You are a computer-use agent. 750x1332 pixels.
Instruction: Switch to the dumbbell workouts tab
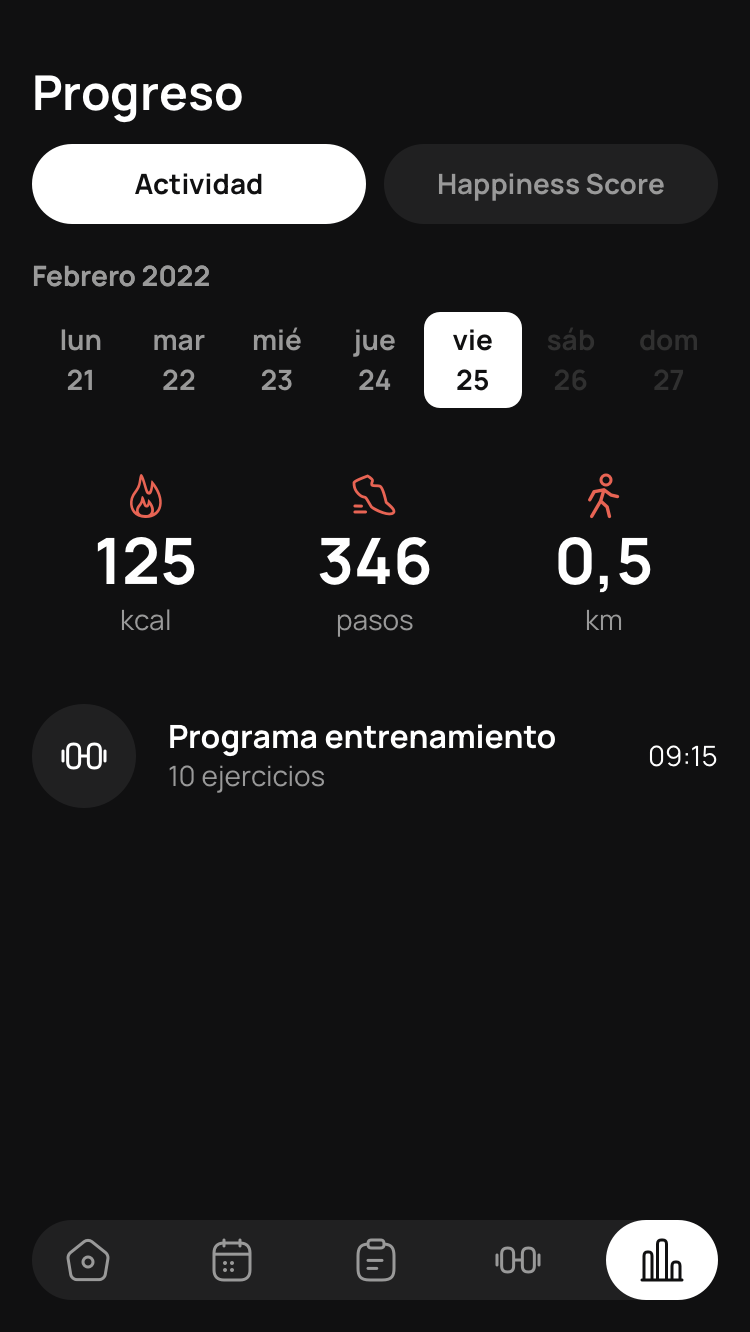[x=518, y=1260]
